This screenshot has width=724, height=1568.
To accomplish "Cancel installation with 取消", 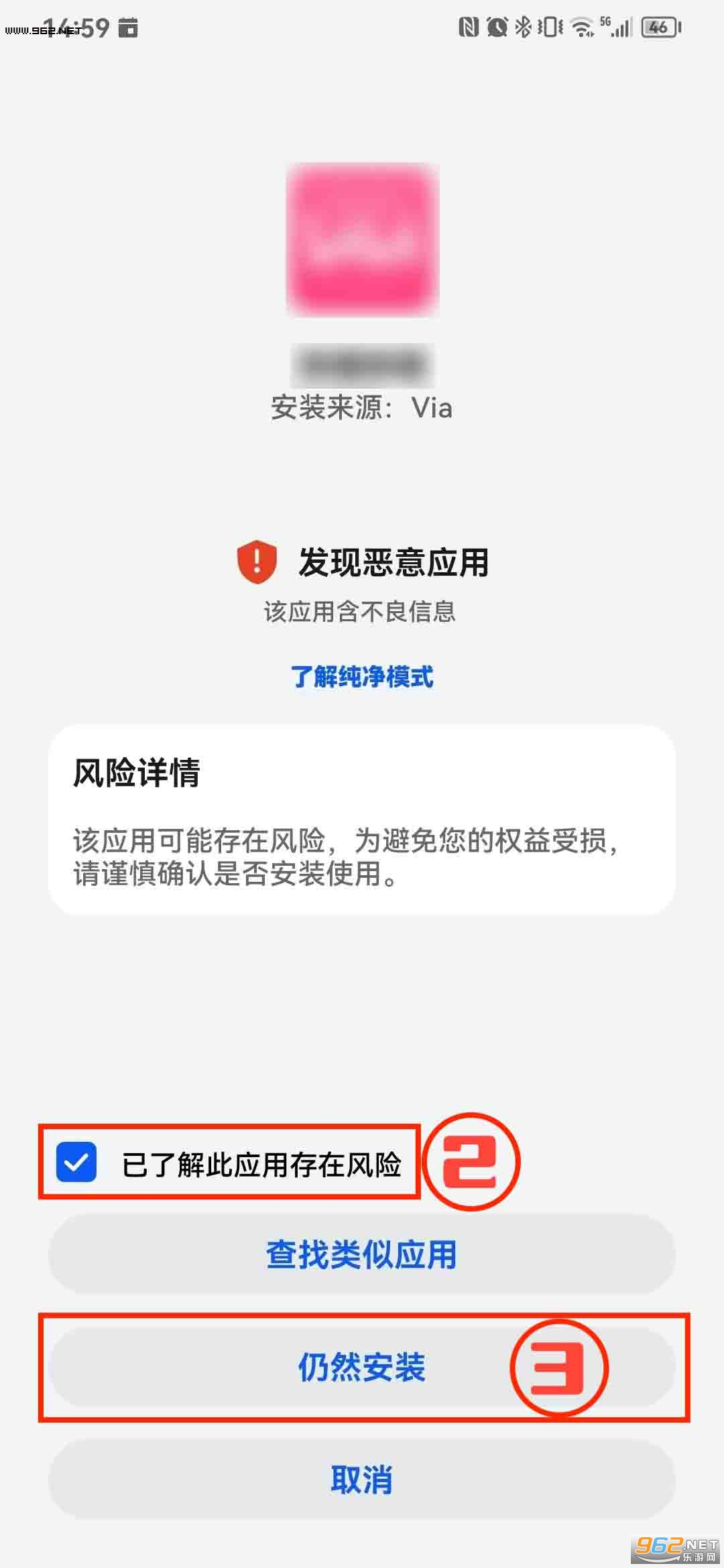I will tap(362, 1480).
